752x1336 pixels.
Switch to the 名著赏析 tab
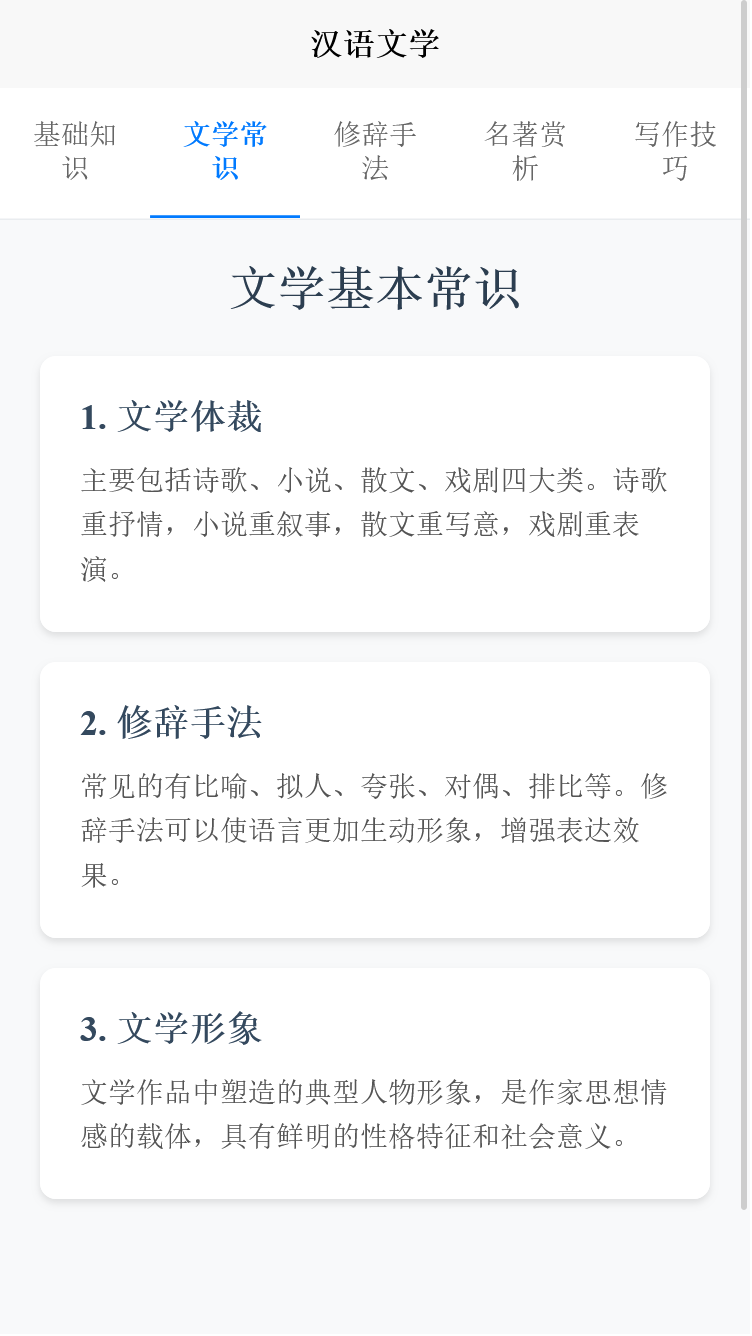coord(526,152)
